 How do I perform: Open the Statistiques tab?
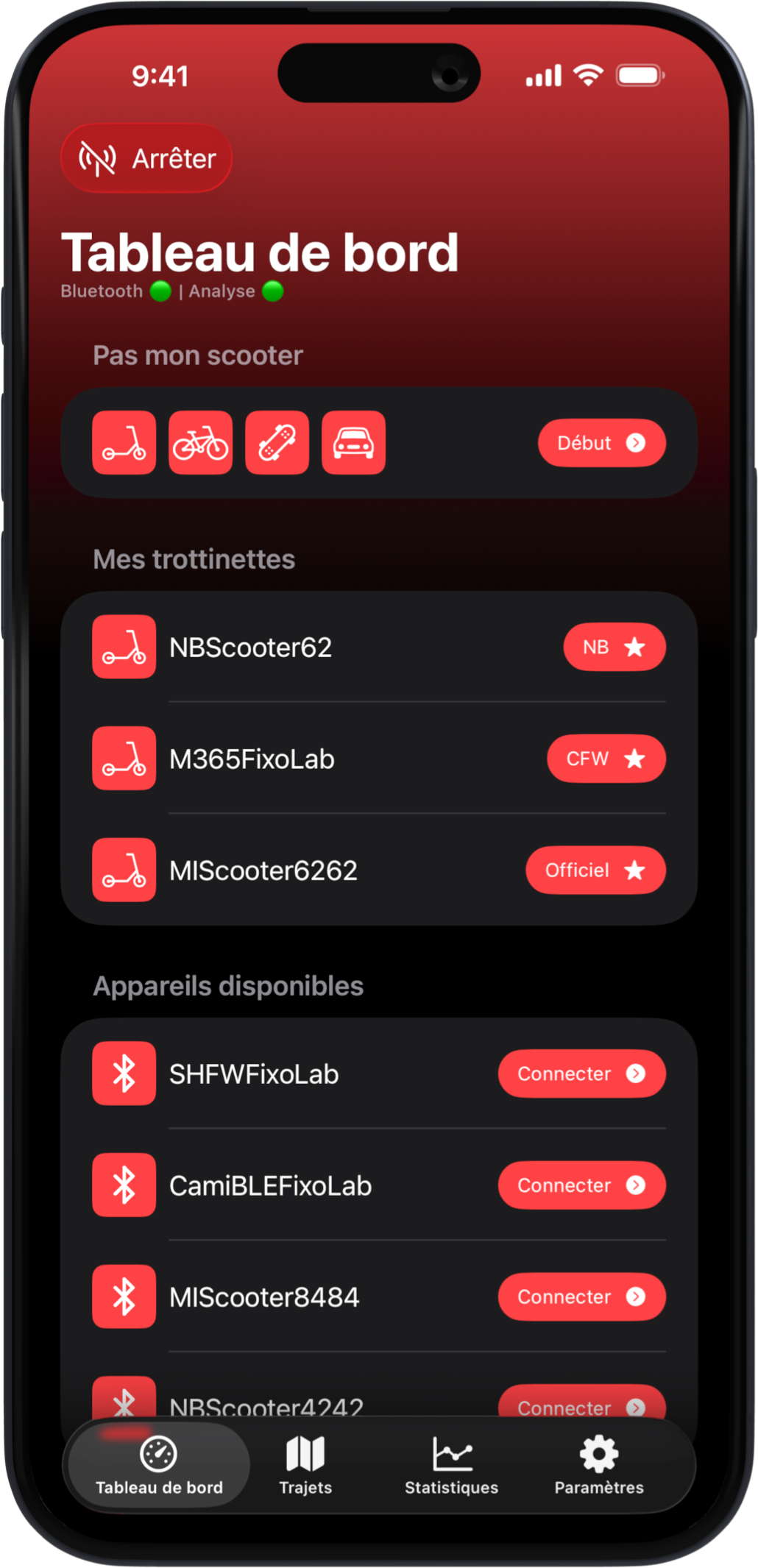451,1466
